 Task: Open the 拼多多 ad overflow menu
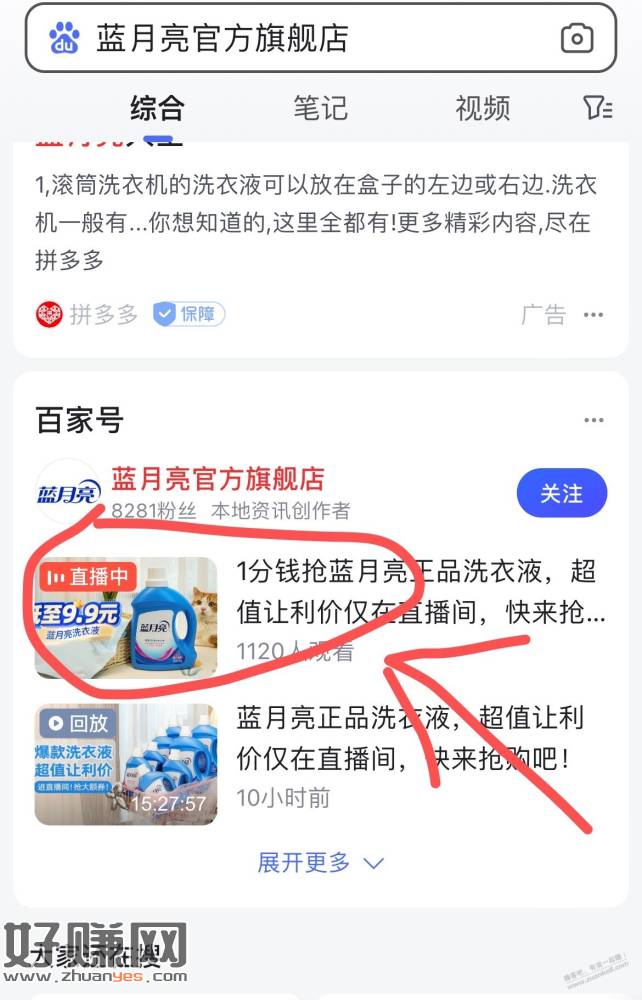[x=594, y=315]
